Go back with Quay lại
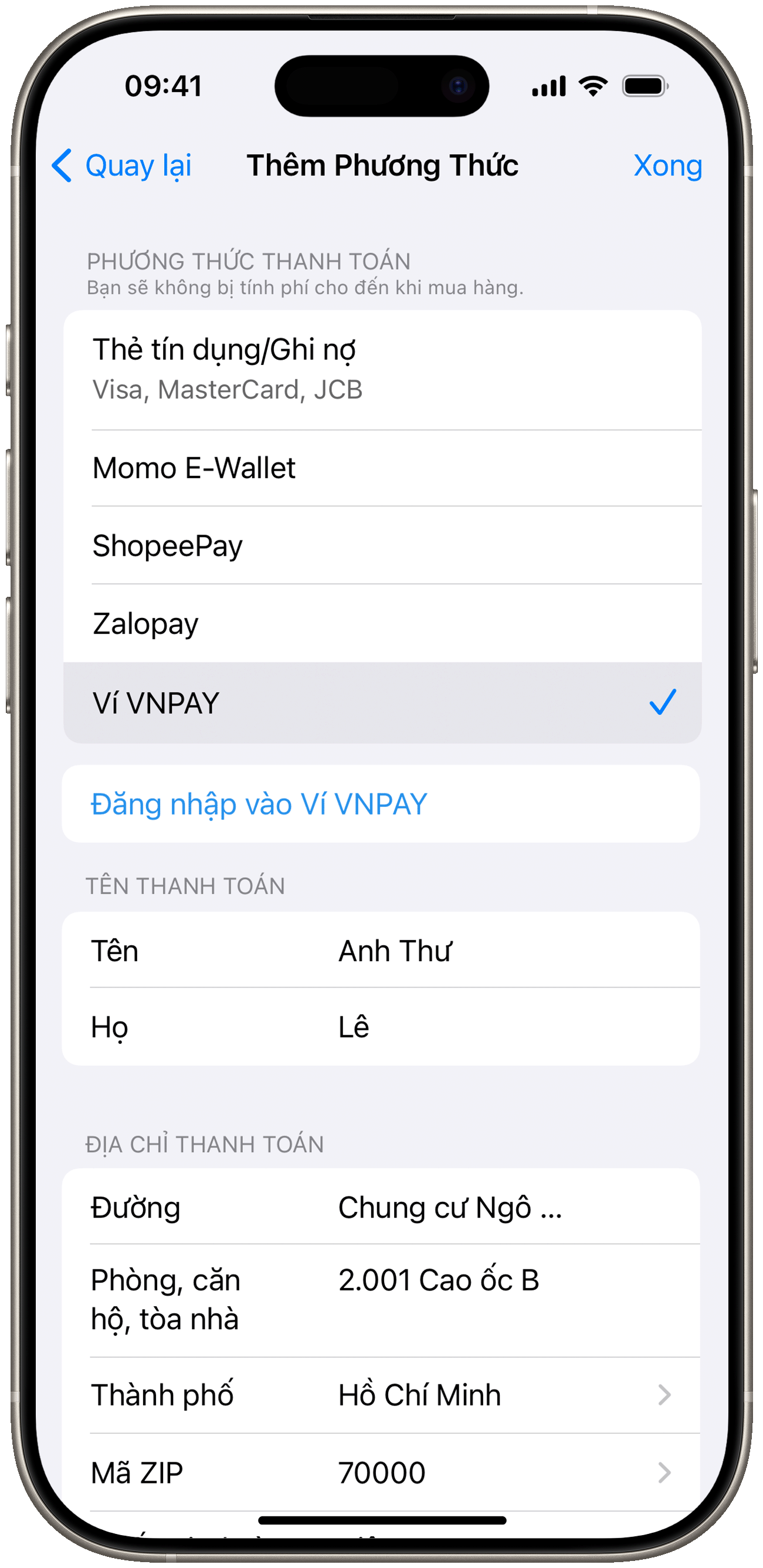This screenshot has height=1568, width=763. coord(121,165)
